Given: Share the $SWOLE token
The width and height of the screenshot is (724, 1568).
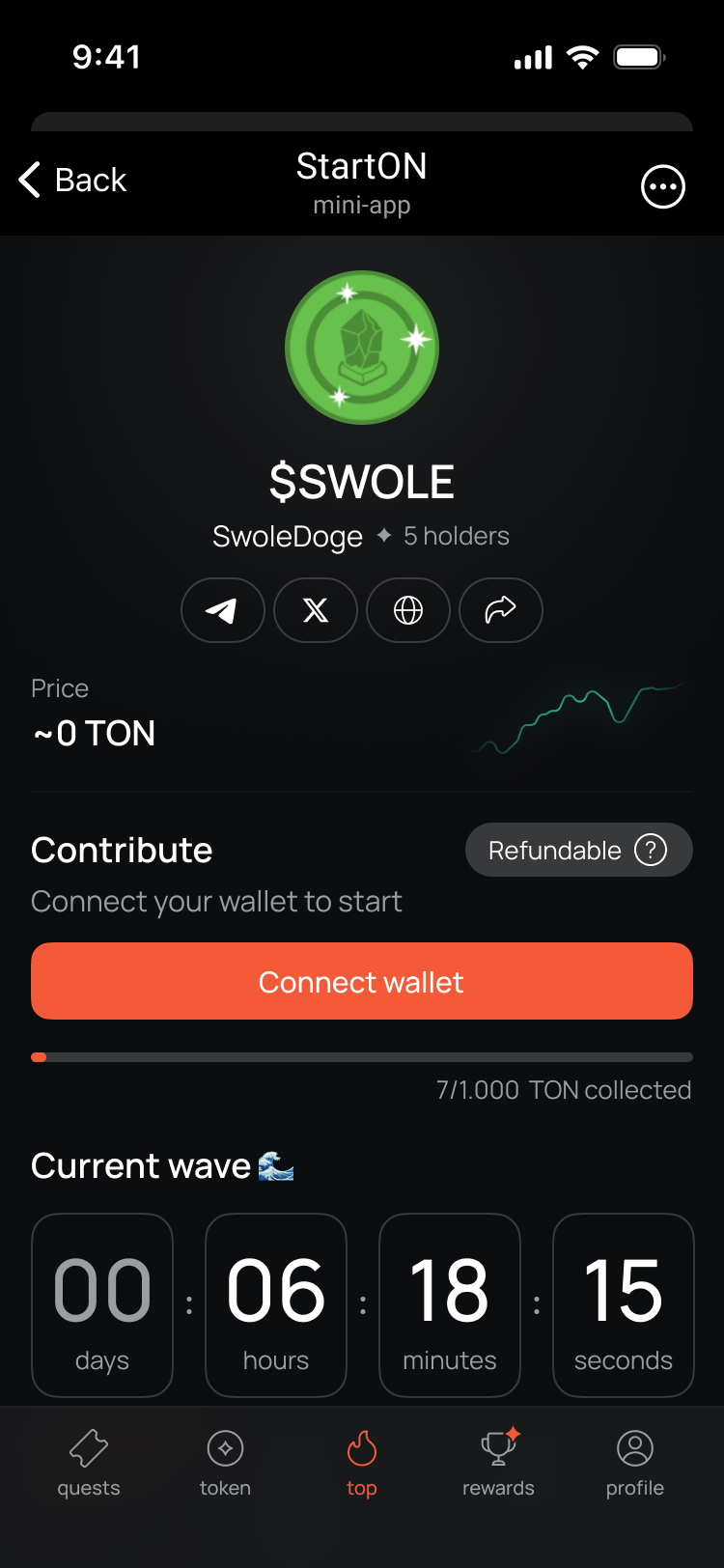Looking at the screenshot, I should [501, 610].
